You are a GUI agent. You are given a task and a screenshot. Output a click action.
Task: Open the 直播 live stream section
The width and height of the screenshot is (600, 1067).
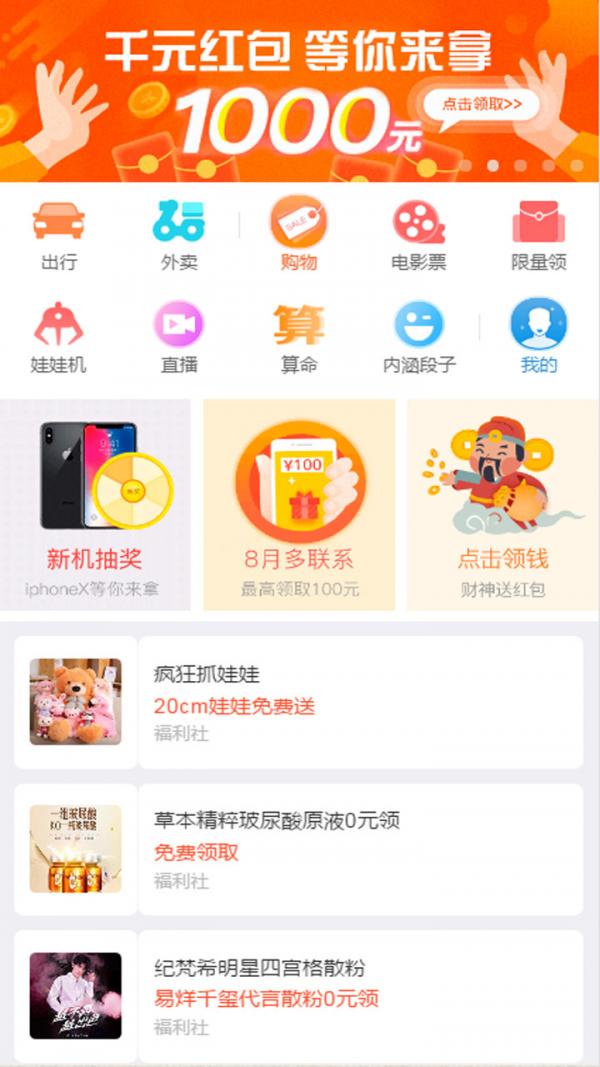pyautogui.click(x=179, y=337)
